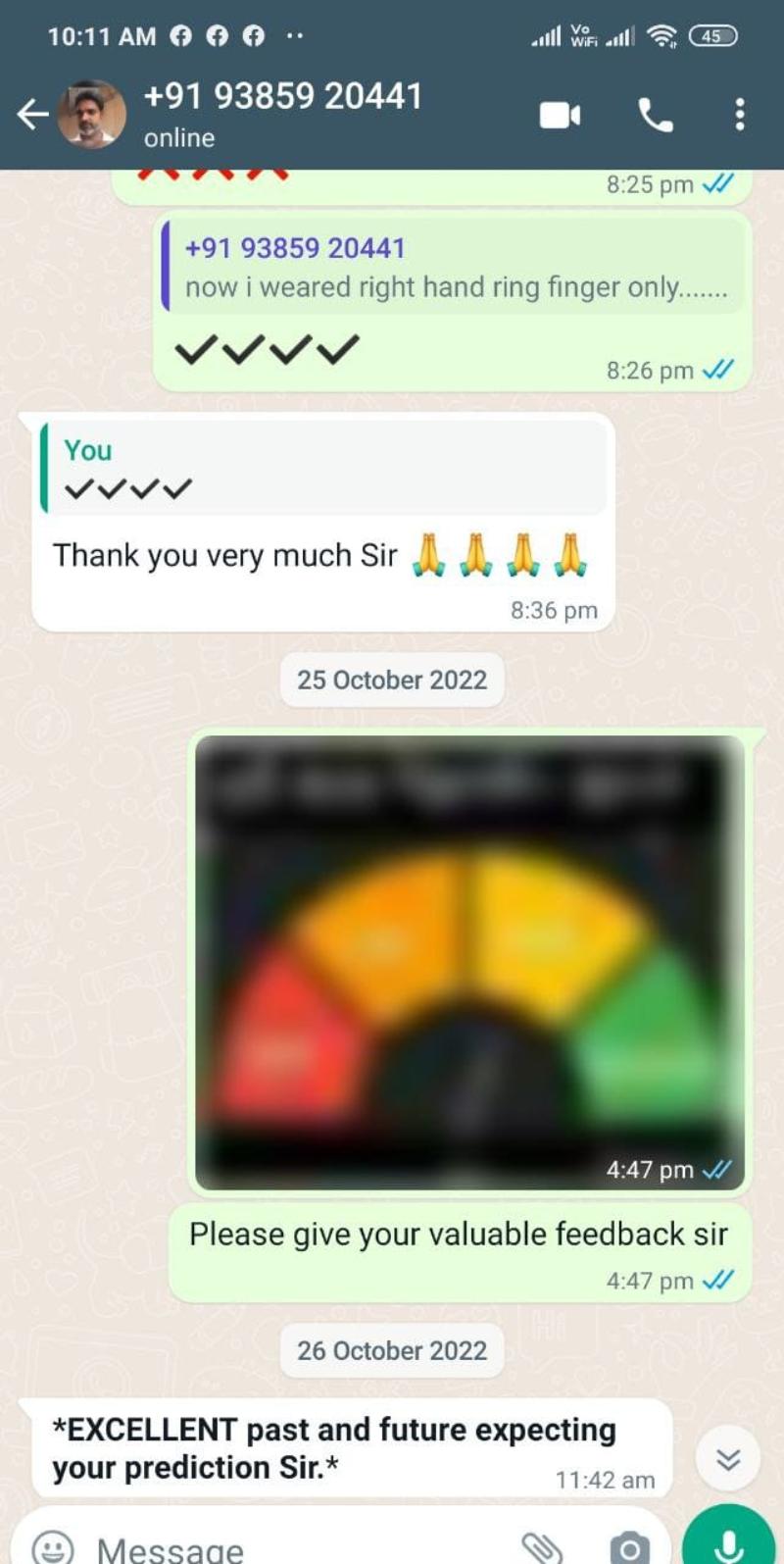
Task: Start a voice call
Action: (x=656, y=115)
